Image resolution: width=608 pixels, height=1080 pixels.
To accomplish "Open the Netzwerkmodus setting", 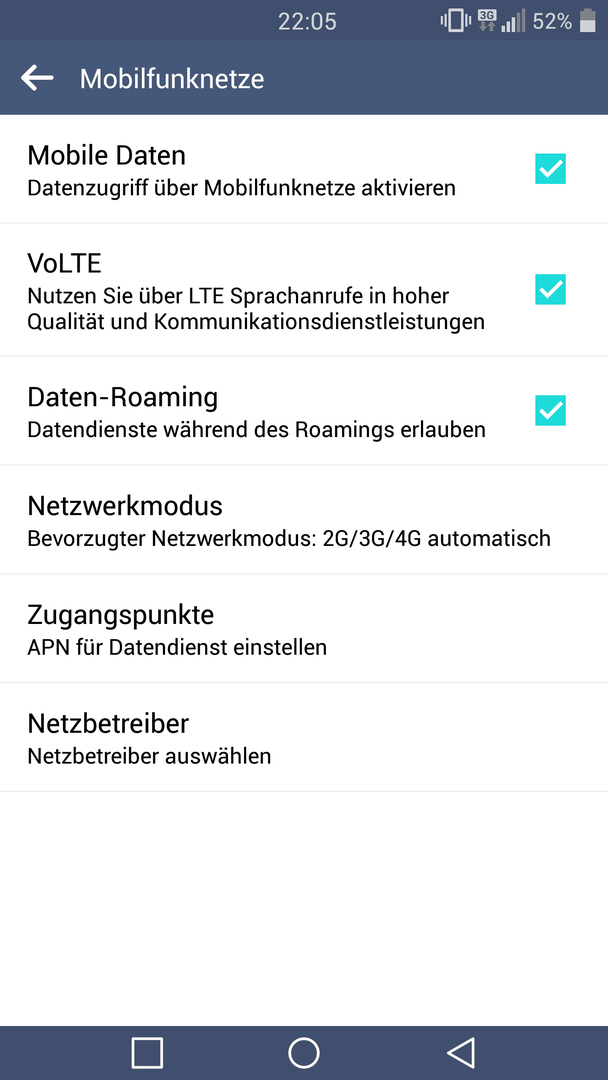I will 304,519.
